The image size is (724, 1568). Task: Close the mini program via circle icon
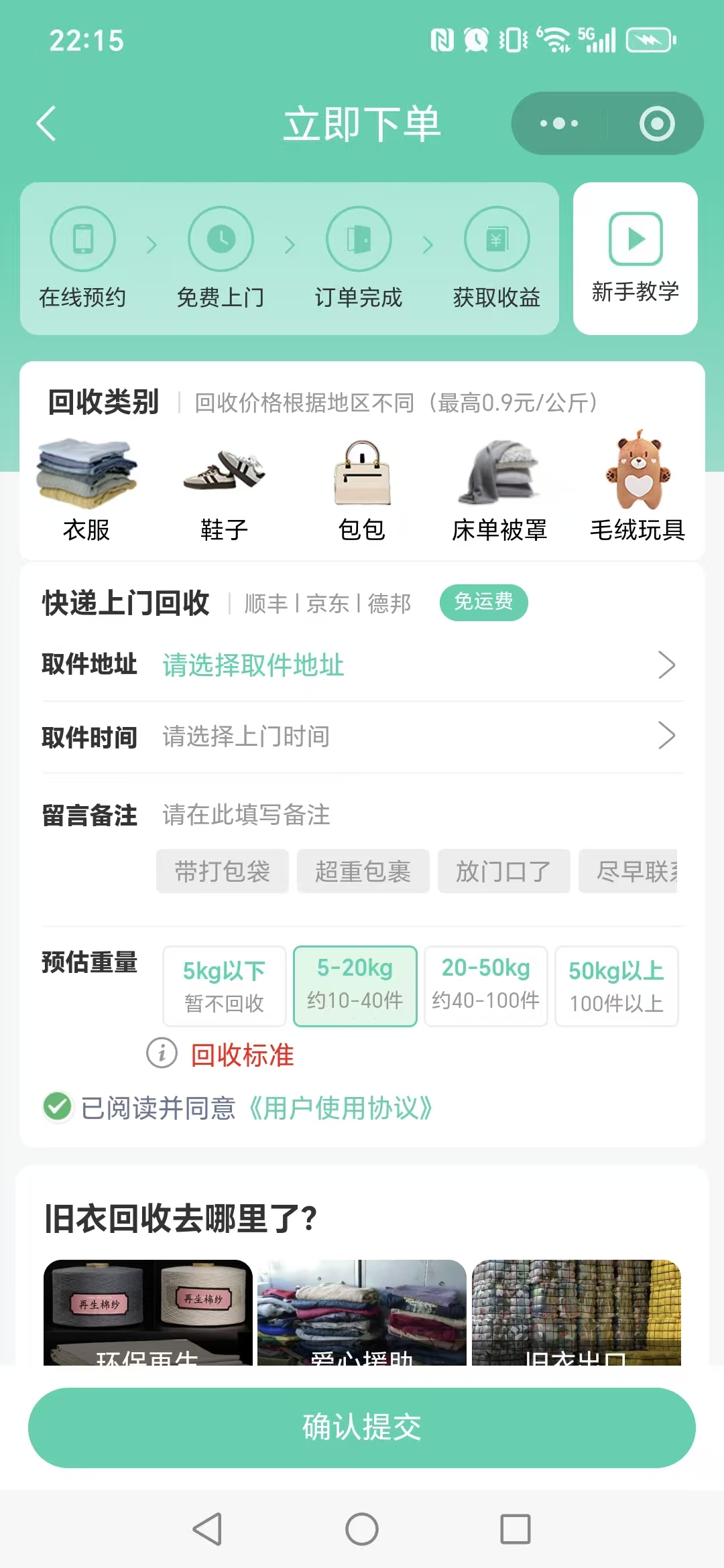coord(656,124)
